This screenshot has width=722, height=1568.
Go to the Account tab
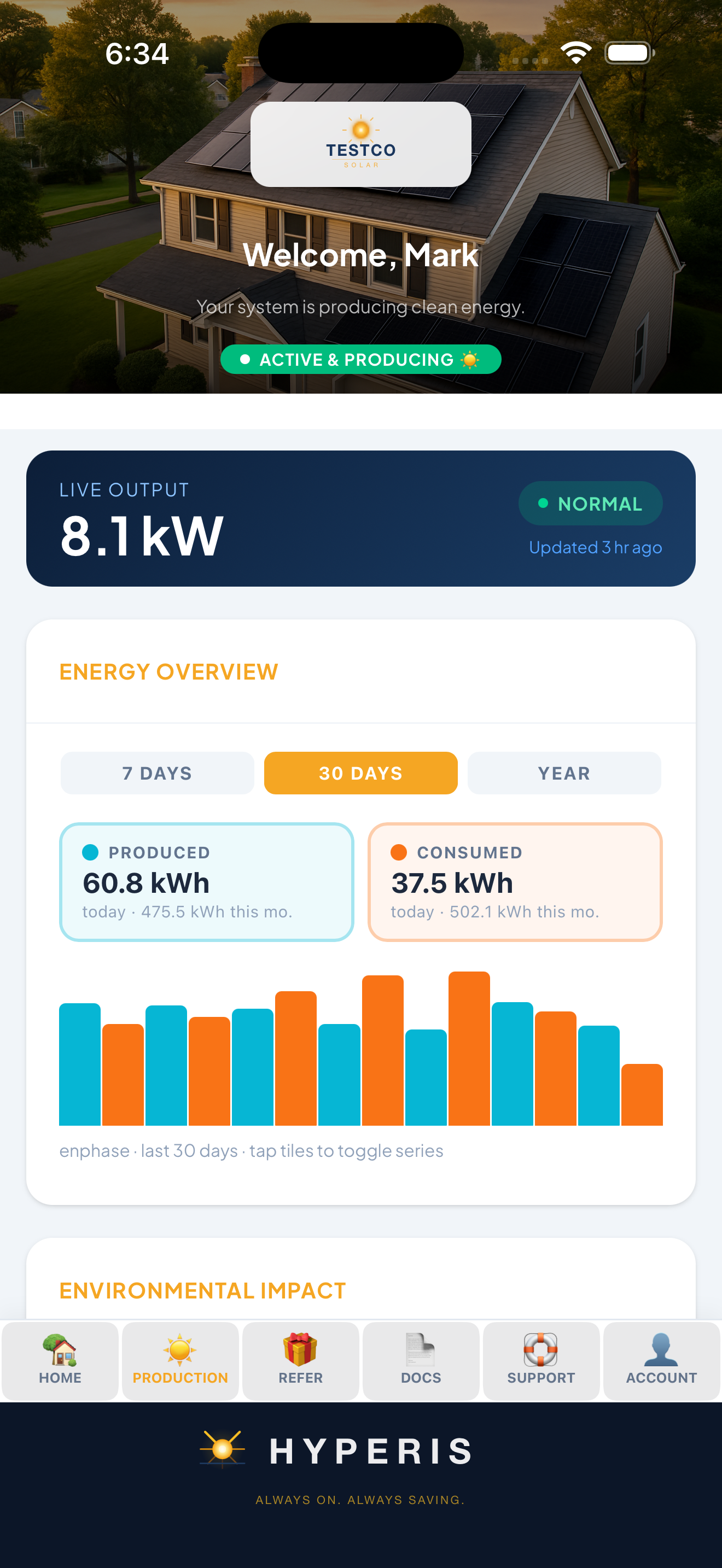click(x=662, y=1360)
